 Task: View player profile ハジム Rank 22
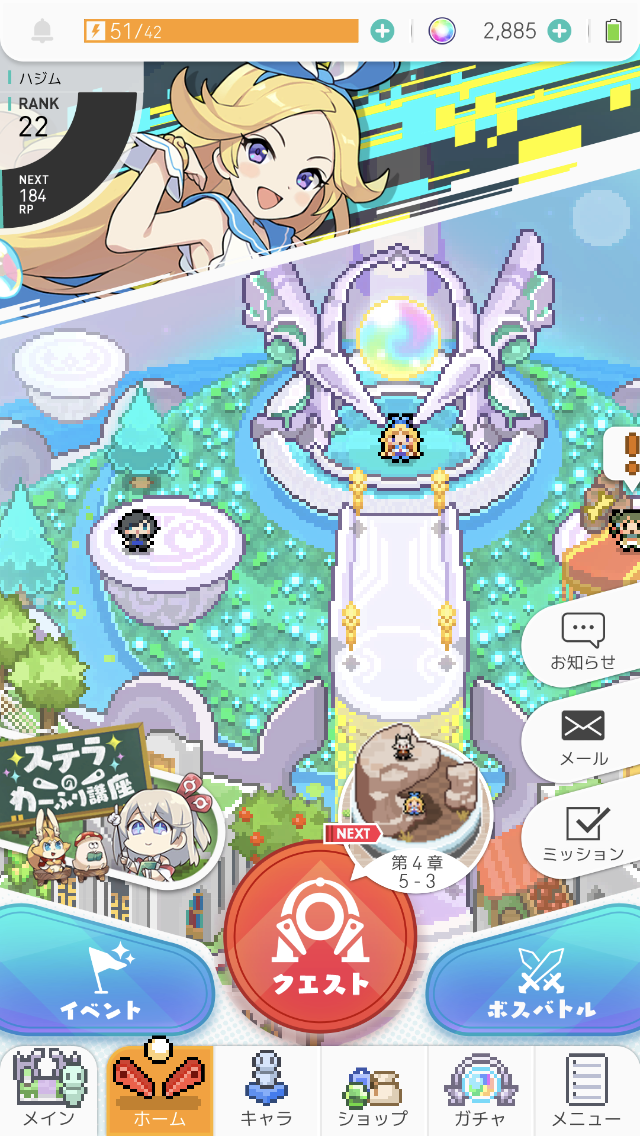60,130
